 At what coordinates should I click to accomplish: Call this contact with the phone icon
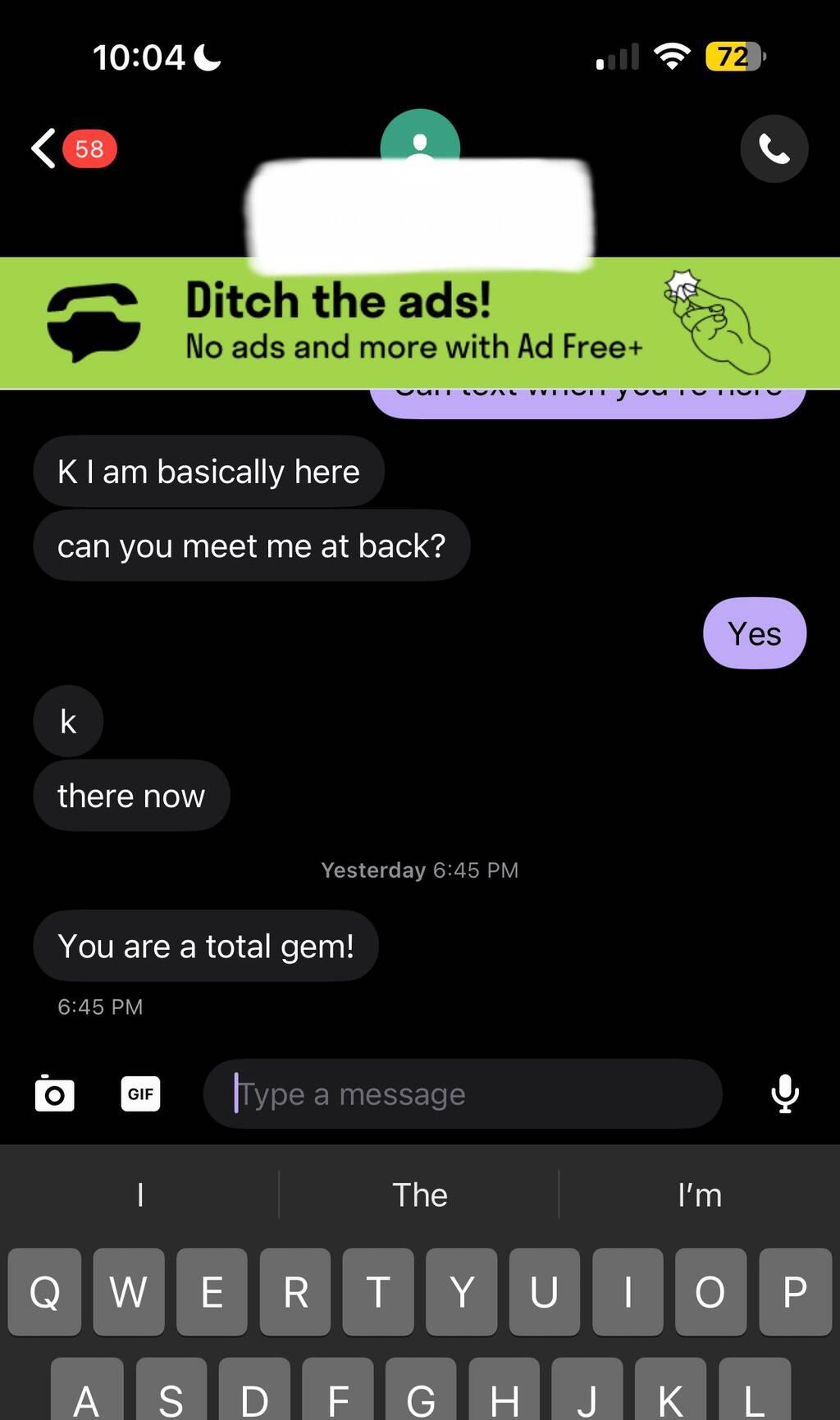[774, 148]
